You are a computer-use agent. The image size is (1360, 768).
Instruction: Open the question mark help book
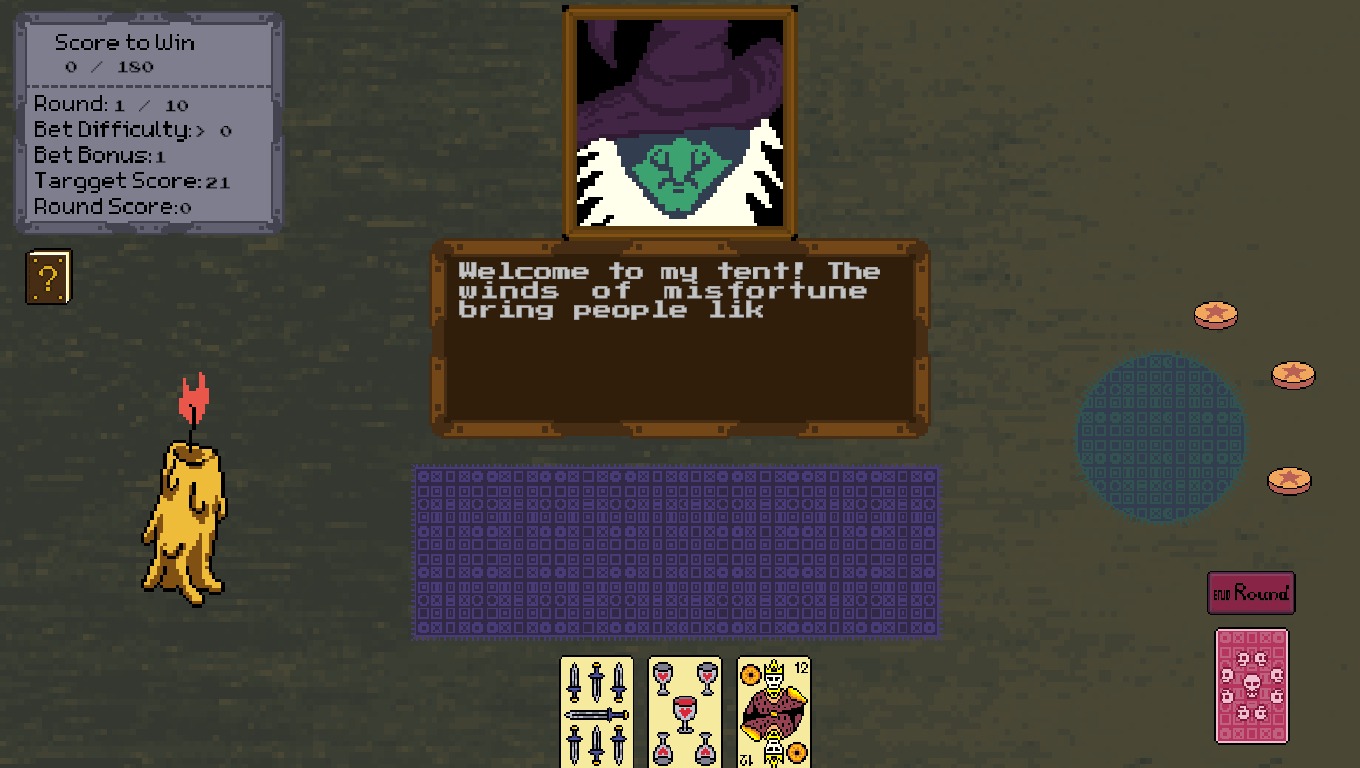point(48,277)
